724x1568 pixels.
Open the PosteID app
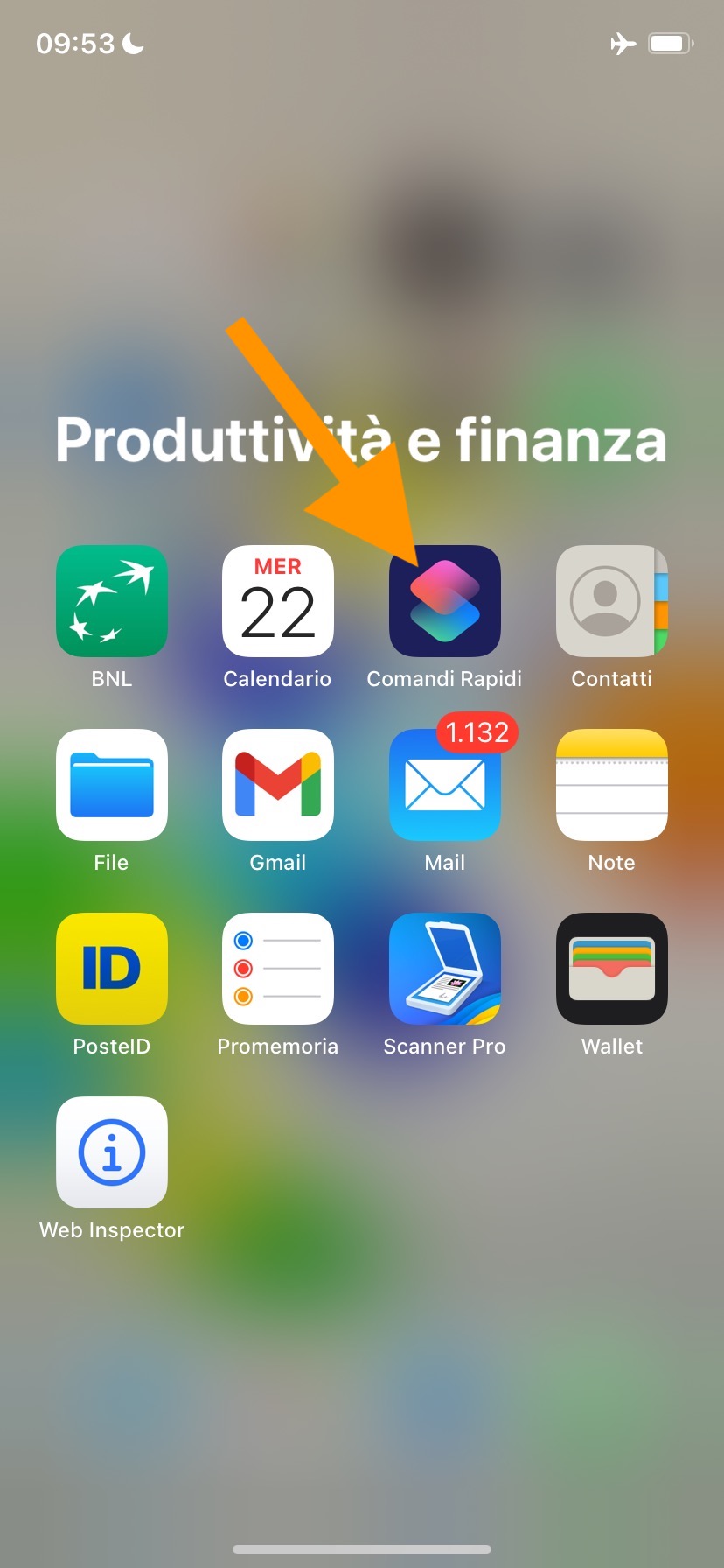pos(112,969)
